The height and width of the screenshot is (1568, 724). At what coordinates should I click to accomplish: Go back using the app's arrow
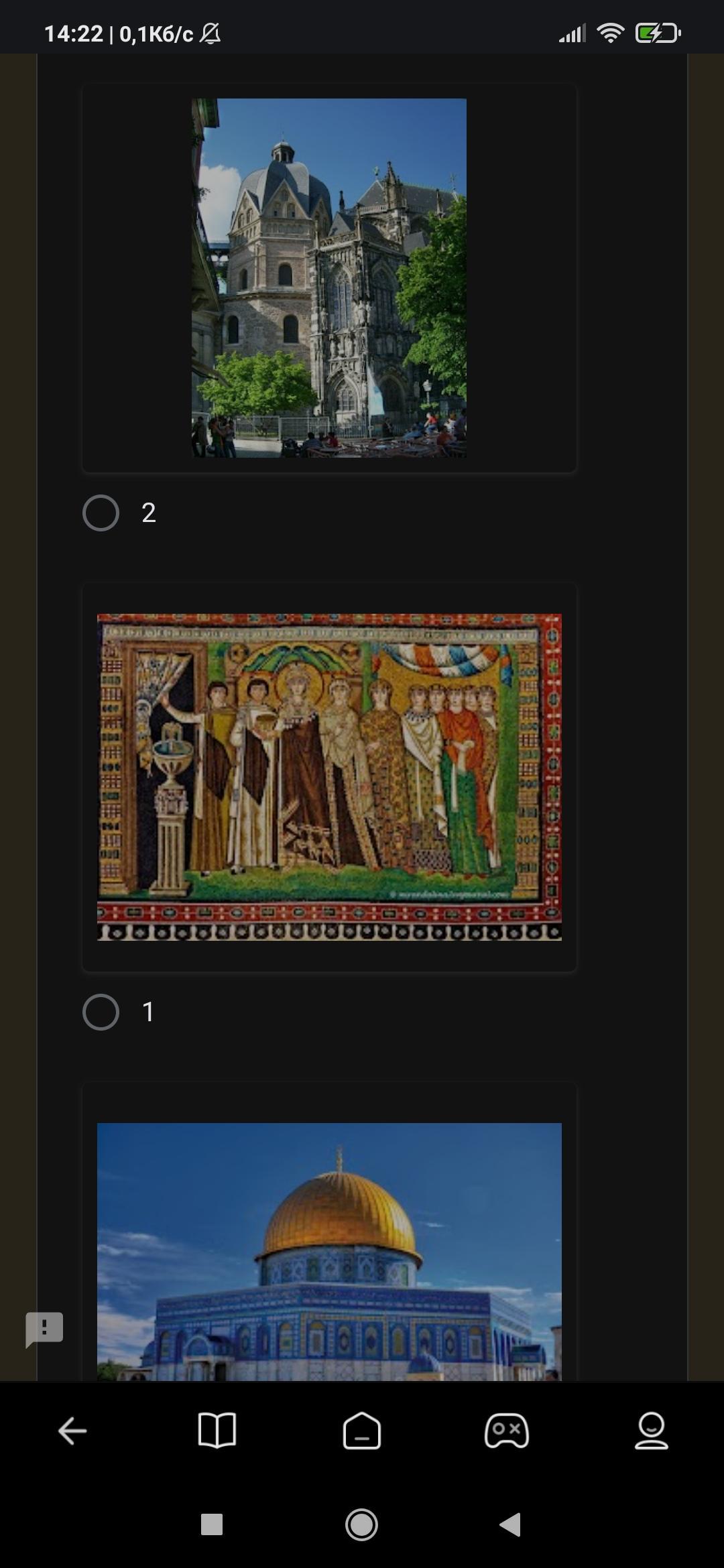72,1431
